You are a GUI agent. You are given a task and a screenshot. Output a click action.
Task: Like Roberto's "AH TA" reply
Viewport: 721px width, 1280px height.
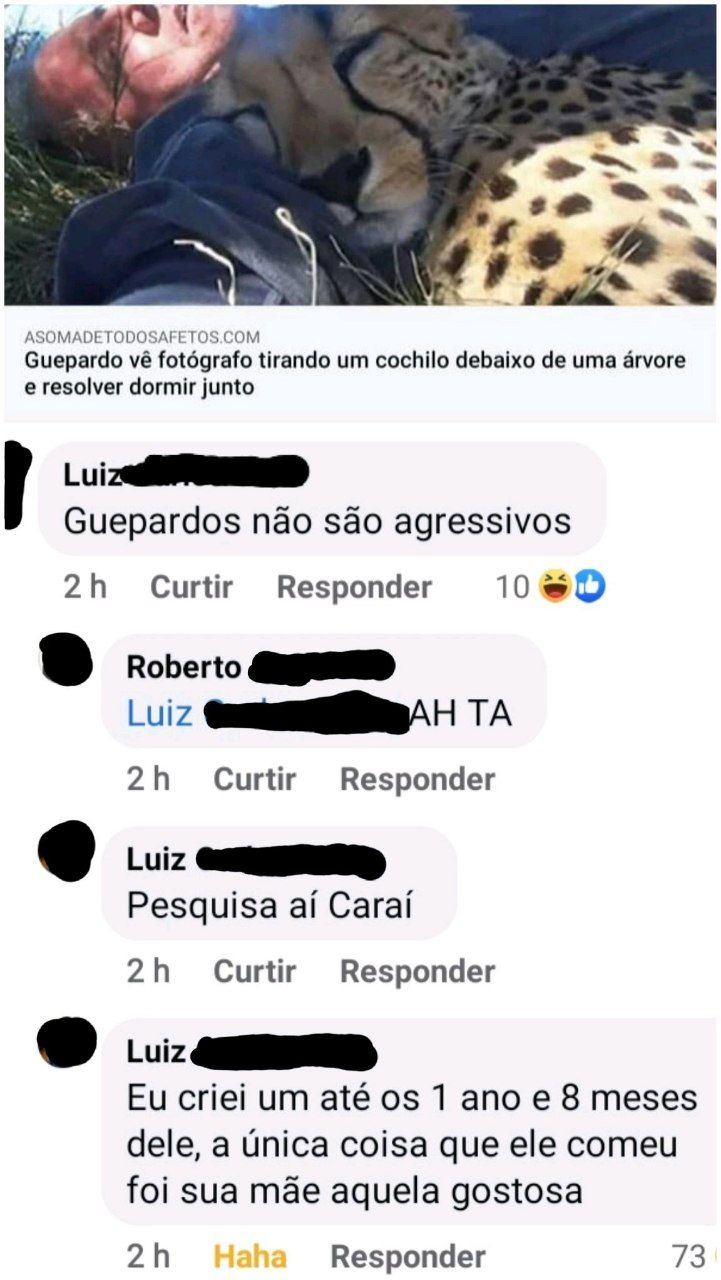click(255, 779)
